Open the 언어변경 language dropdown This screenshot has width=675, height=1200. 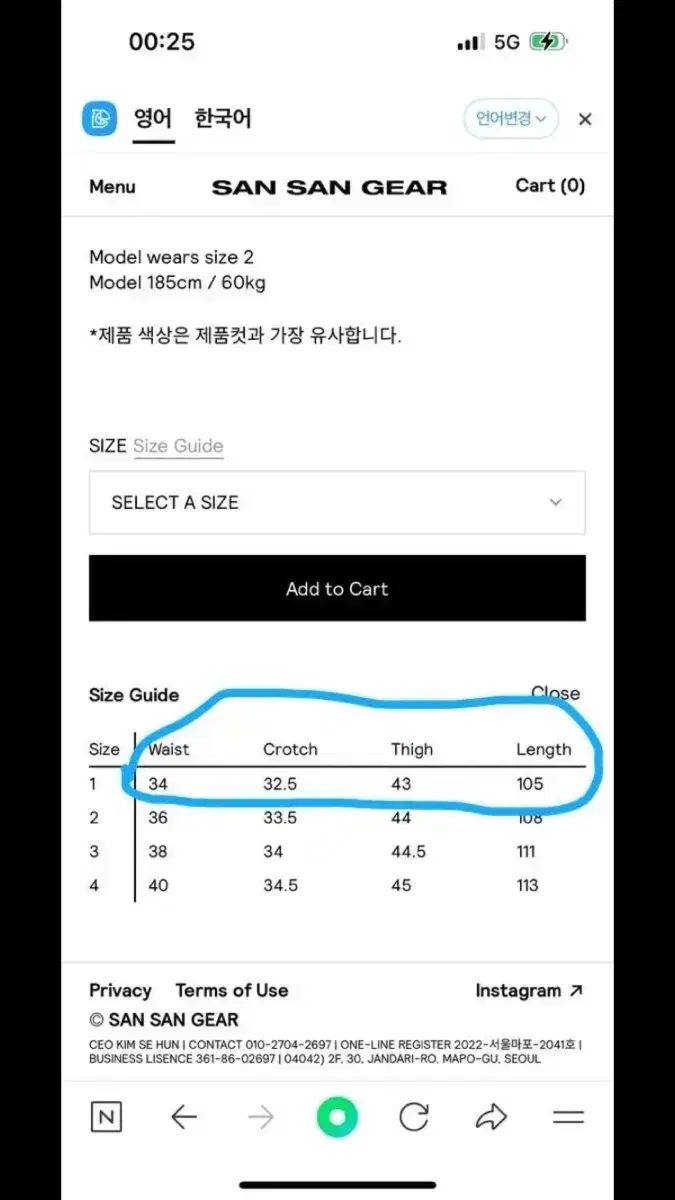click(x=511, y=119)
